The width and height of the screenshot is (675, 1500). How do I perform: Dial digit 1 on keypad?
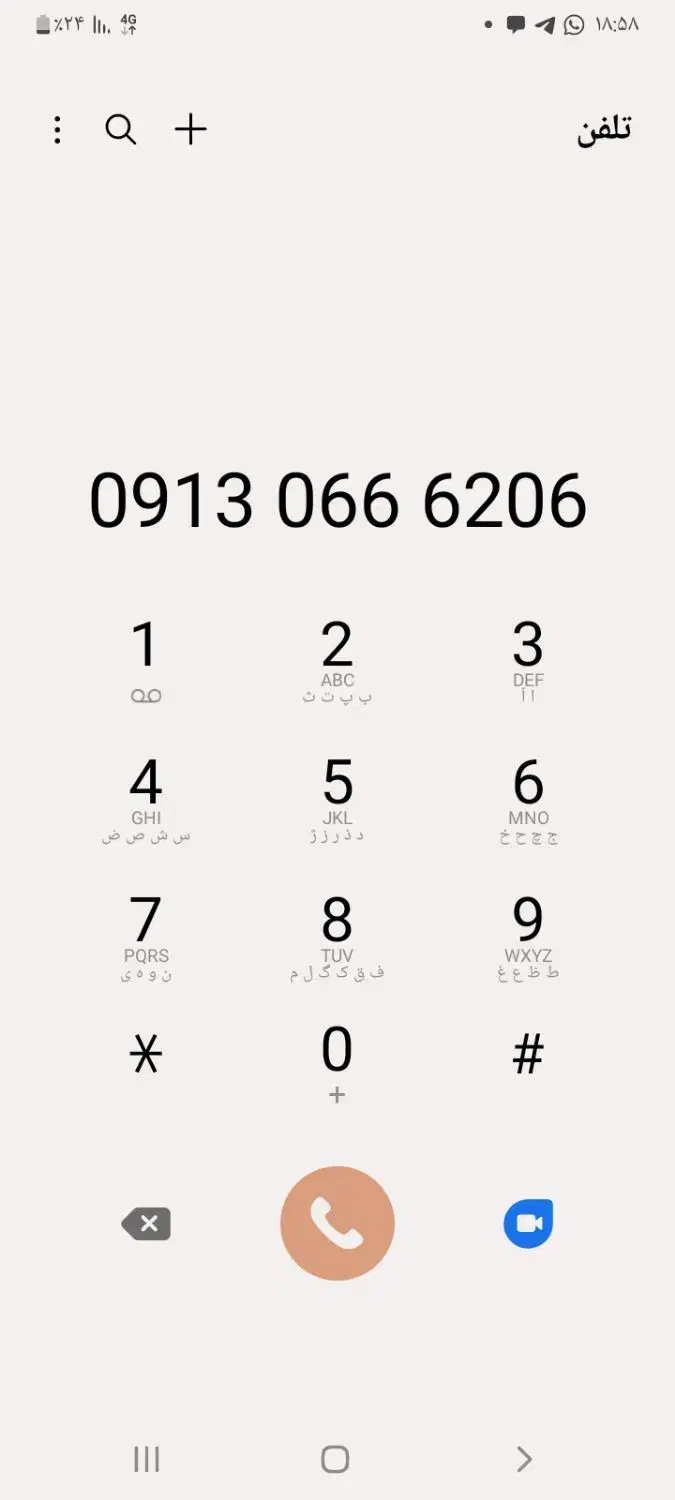(146, 660)
